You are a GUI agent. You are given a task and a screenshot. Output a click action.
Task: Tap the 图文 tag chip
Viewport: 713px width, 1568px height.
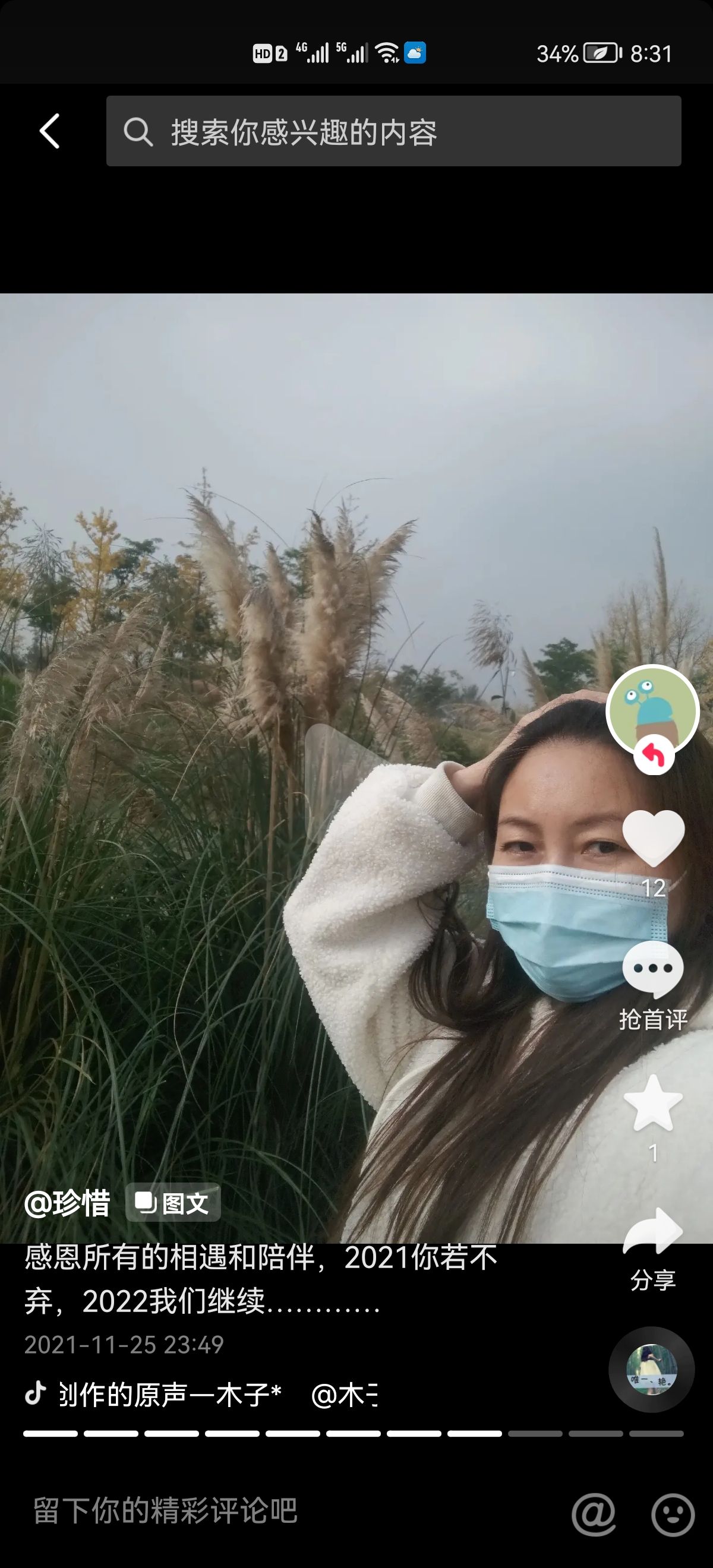pos(173,1203)
